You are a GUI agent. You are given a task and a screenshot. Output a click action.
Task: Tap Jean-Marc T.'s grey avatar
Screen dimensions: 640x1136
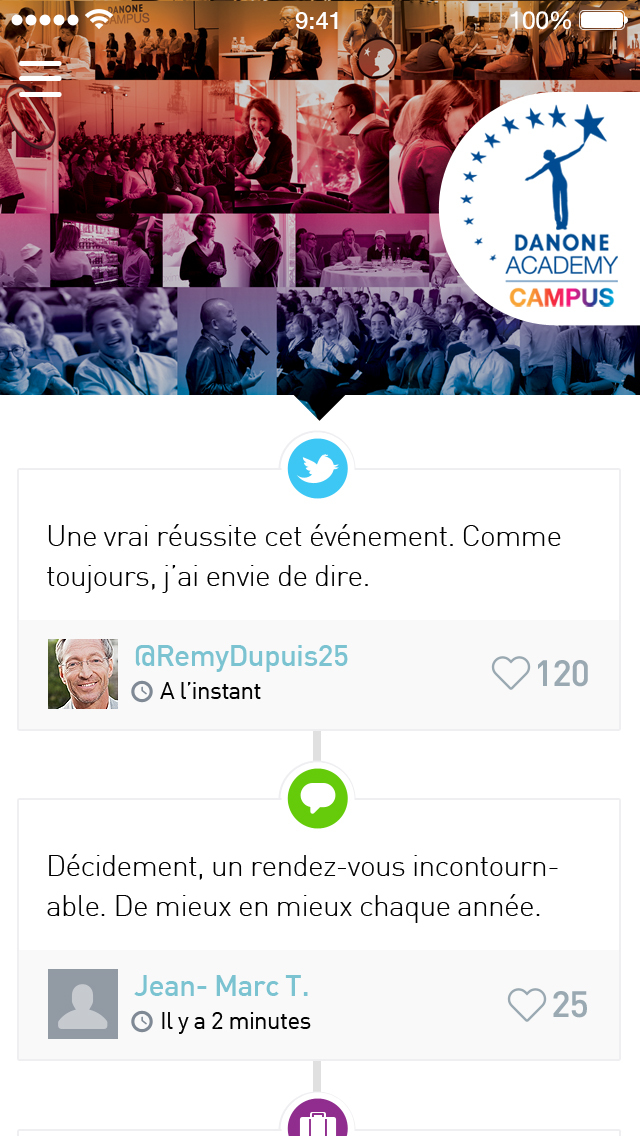(83, 1004)
